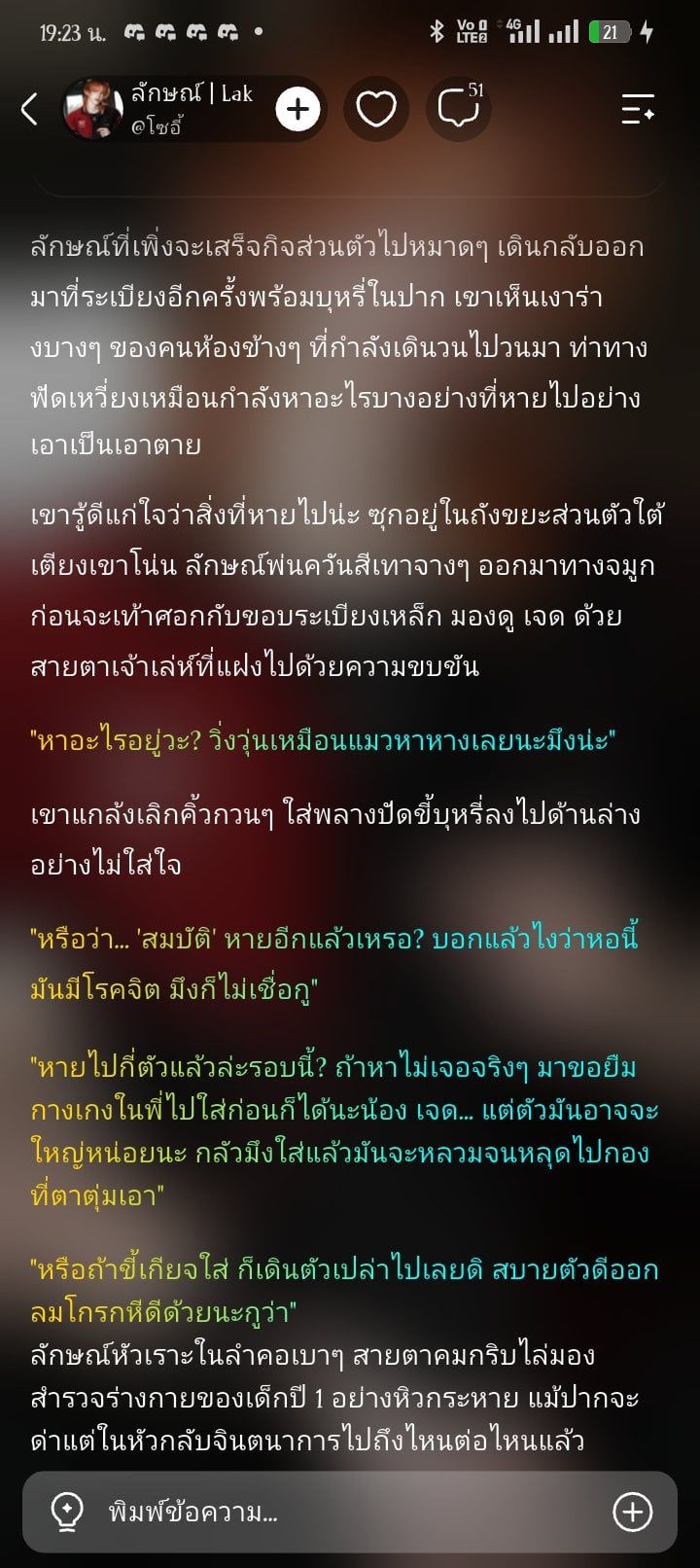This screenshot has width=700, height=1568.
Task: Follow the character with the plus button
Action: pyautogui.click(x=297, y=109)
